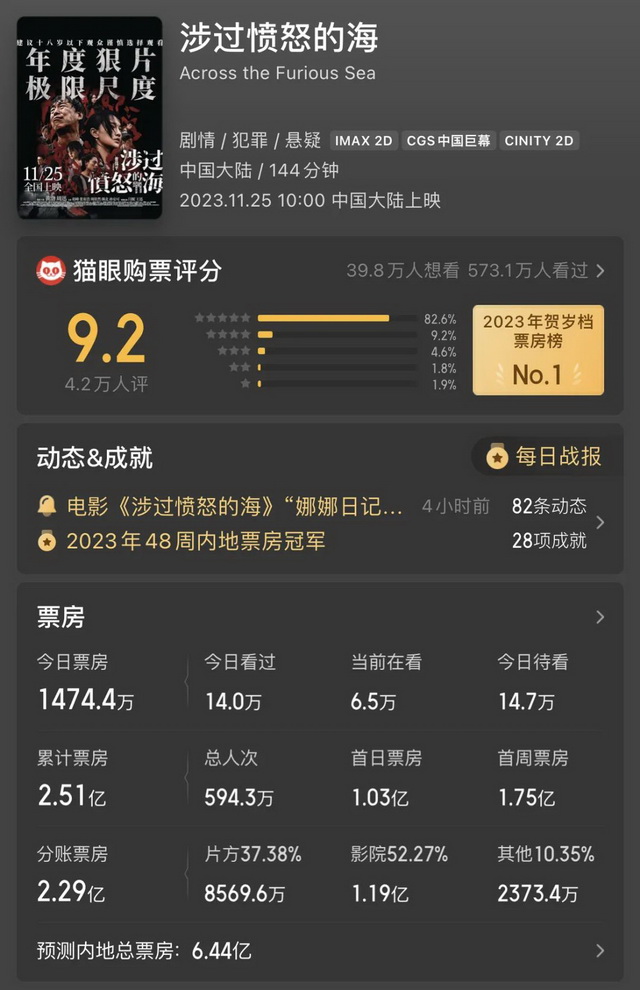Open the 票房 box office details chevron
The height and width of the screenshot is (990, 640).
pyautogui.click(x=599, y=617)
